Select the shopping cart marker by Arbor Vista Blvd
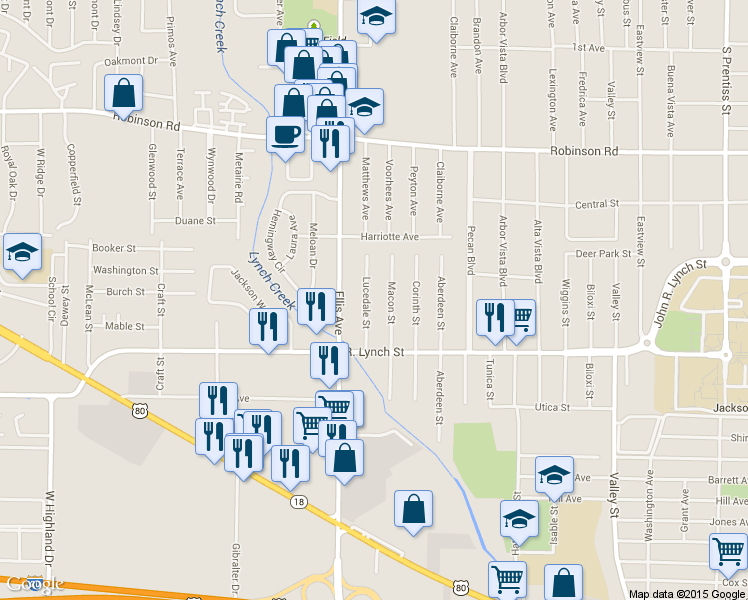The width and height of the screenshot is (748, 600). (x=520, y=317)
